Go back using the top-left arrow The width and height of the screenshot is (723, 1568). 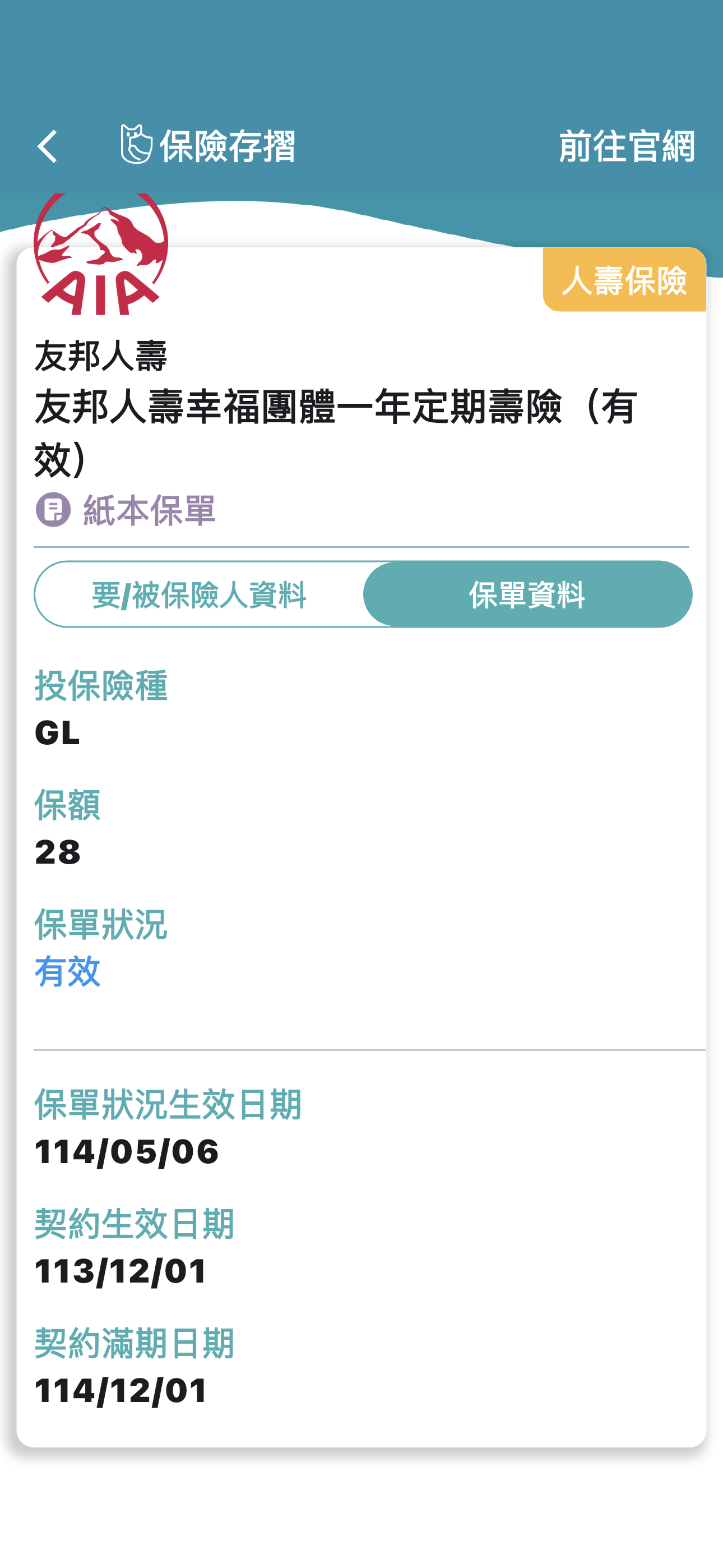(x=48, y=147)
